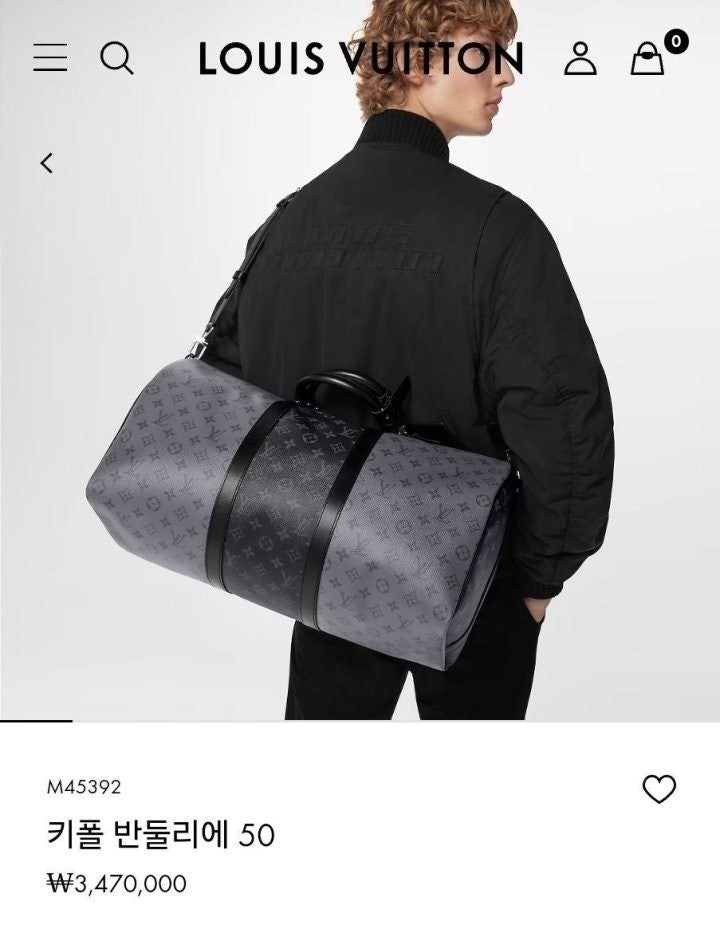The height and width of the screenshot is (929, 720).
Task: Open the search icon
Action: (x=117, y=58)
